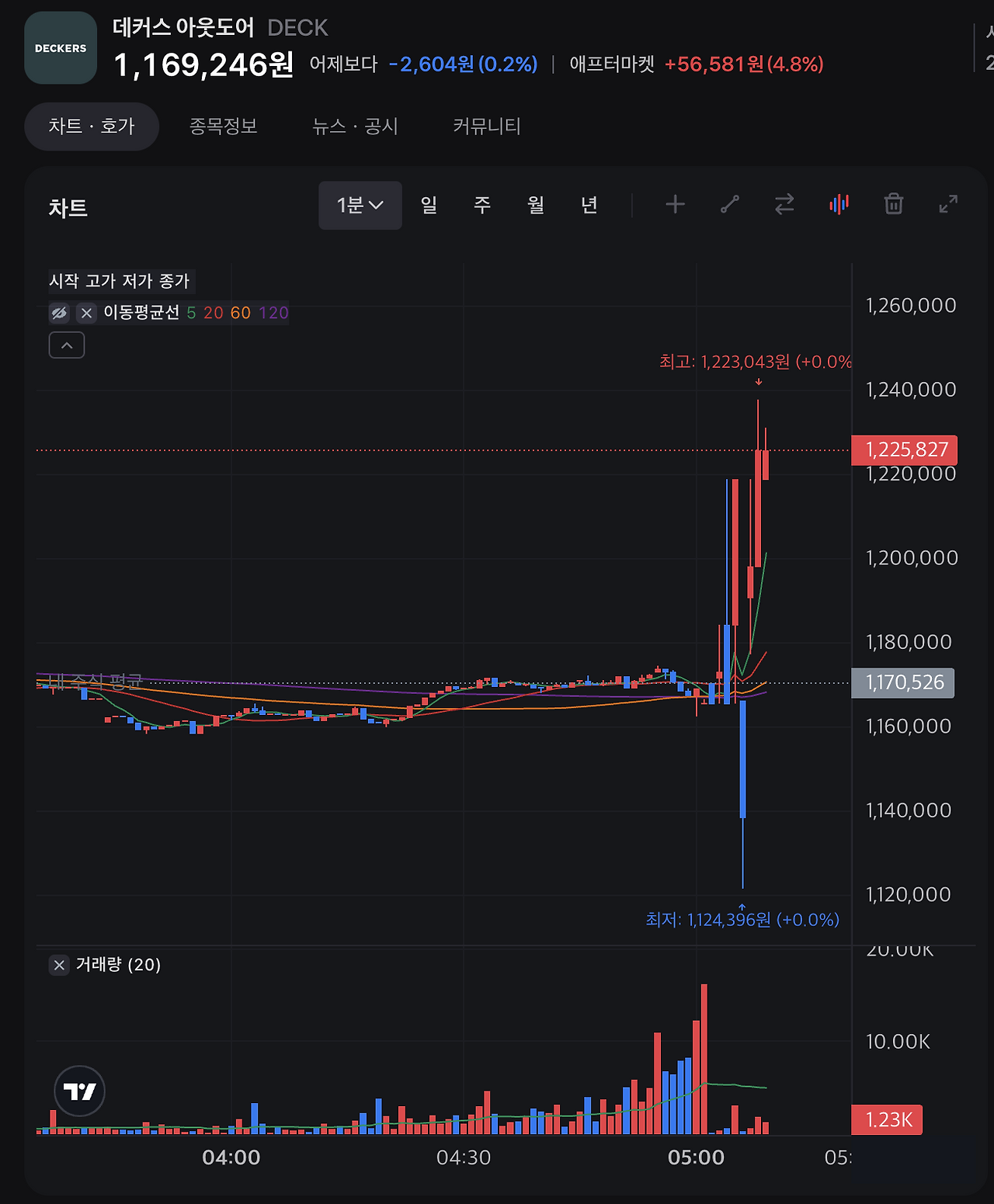
Task: Hide the 이동평균선 indicator with eye toggle
Action: click(x=60, y=313)
